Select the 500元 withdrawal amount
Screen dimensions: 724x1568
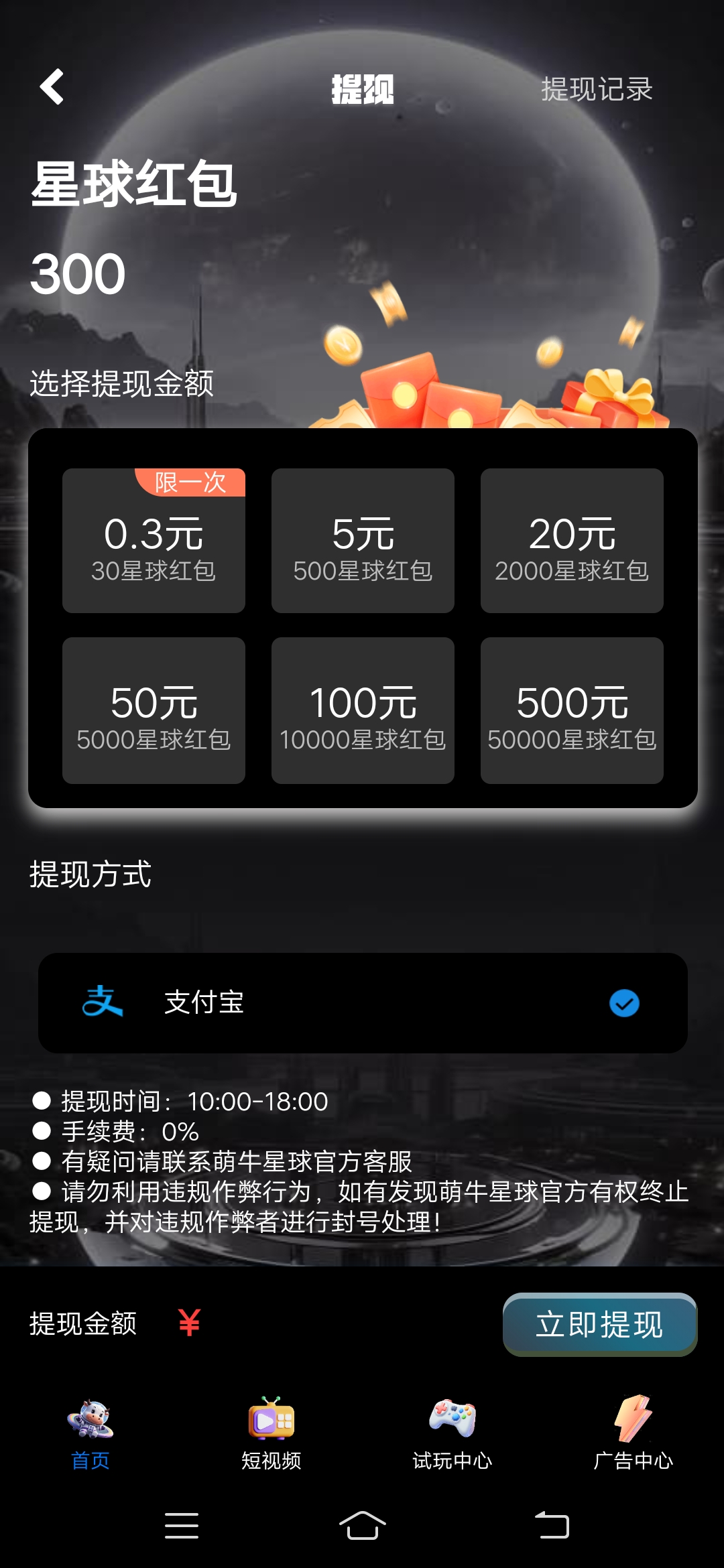[572, 710]
